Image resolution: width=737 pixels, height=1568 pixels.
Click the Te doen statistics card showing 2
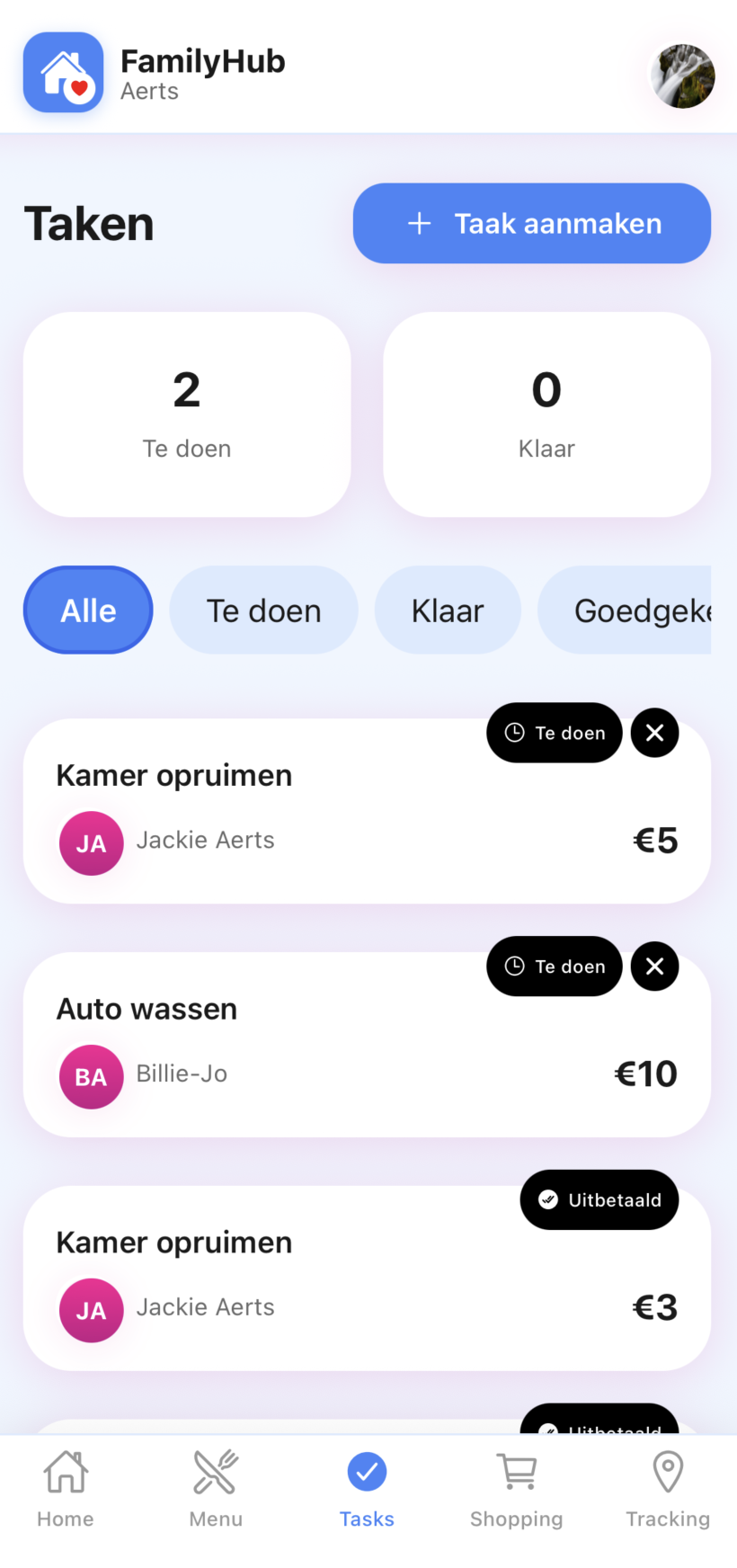pyautogui.click(x=186, y=414)
